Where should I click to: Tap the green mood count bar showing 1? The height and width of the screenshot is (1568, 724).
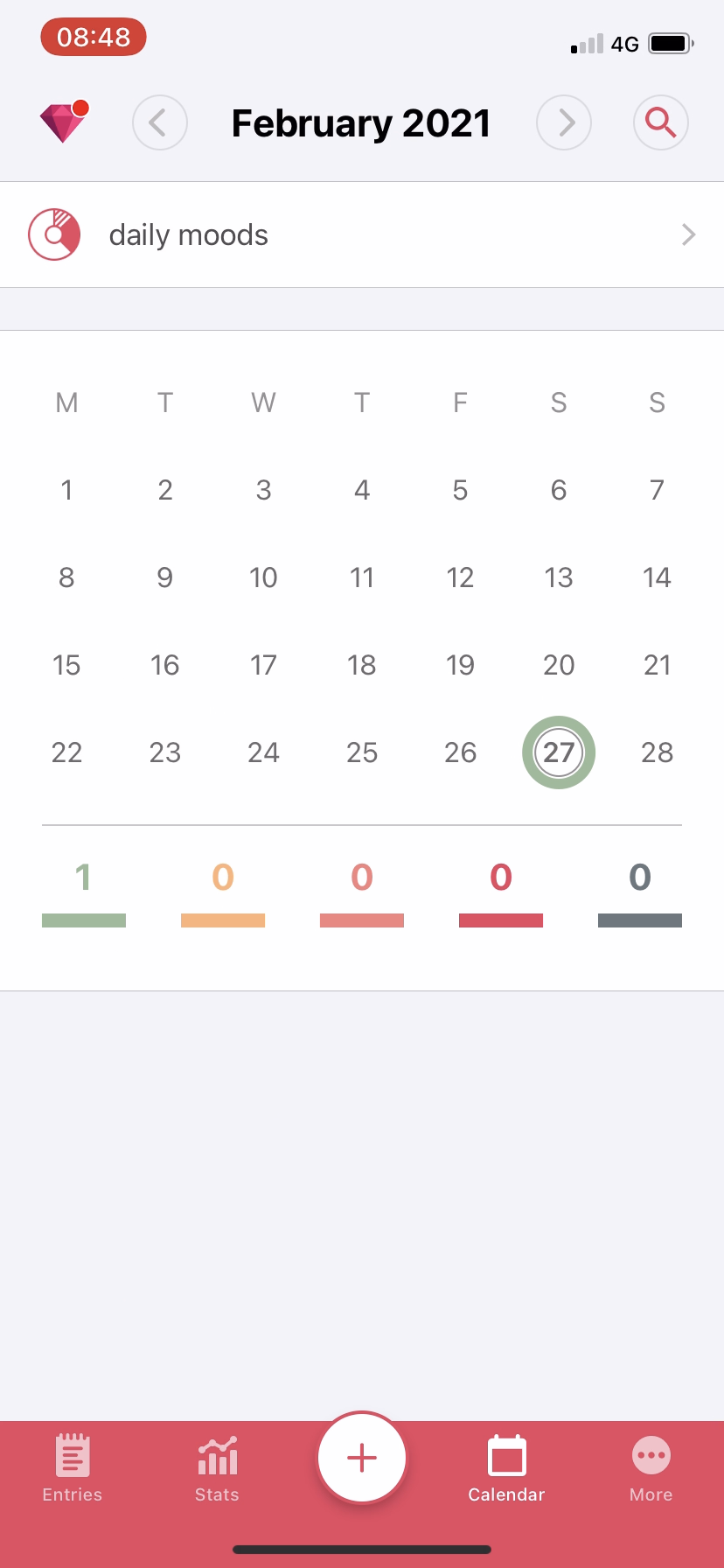tap(84, 892)
